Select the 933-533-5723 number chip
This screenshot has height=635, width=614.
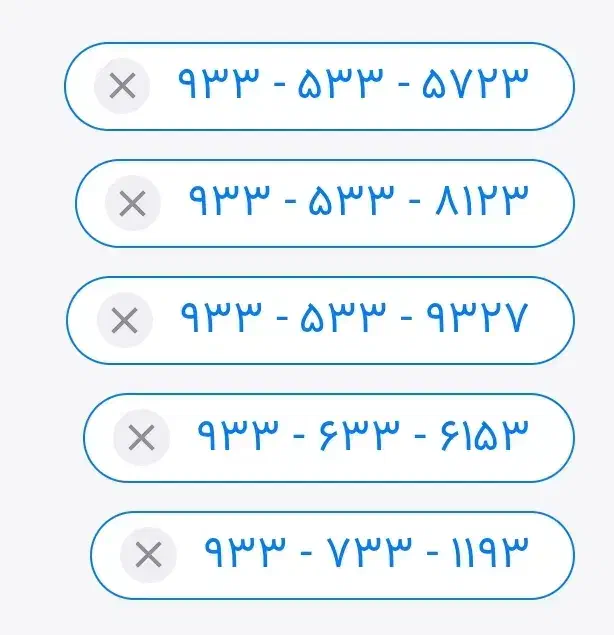352,86
